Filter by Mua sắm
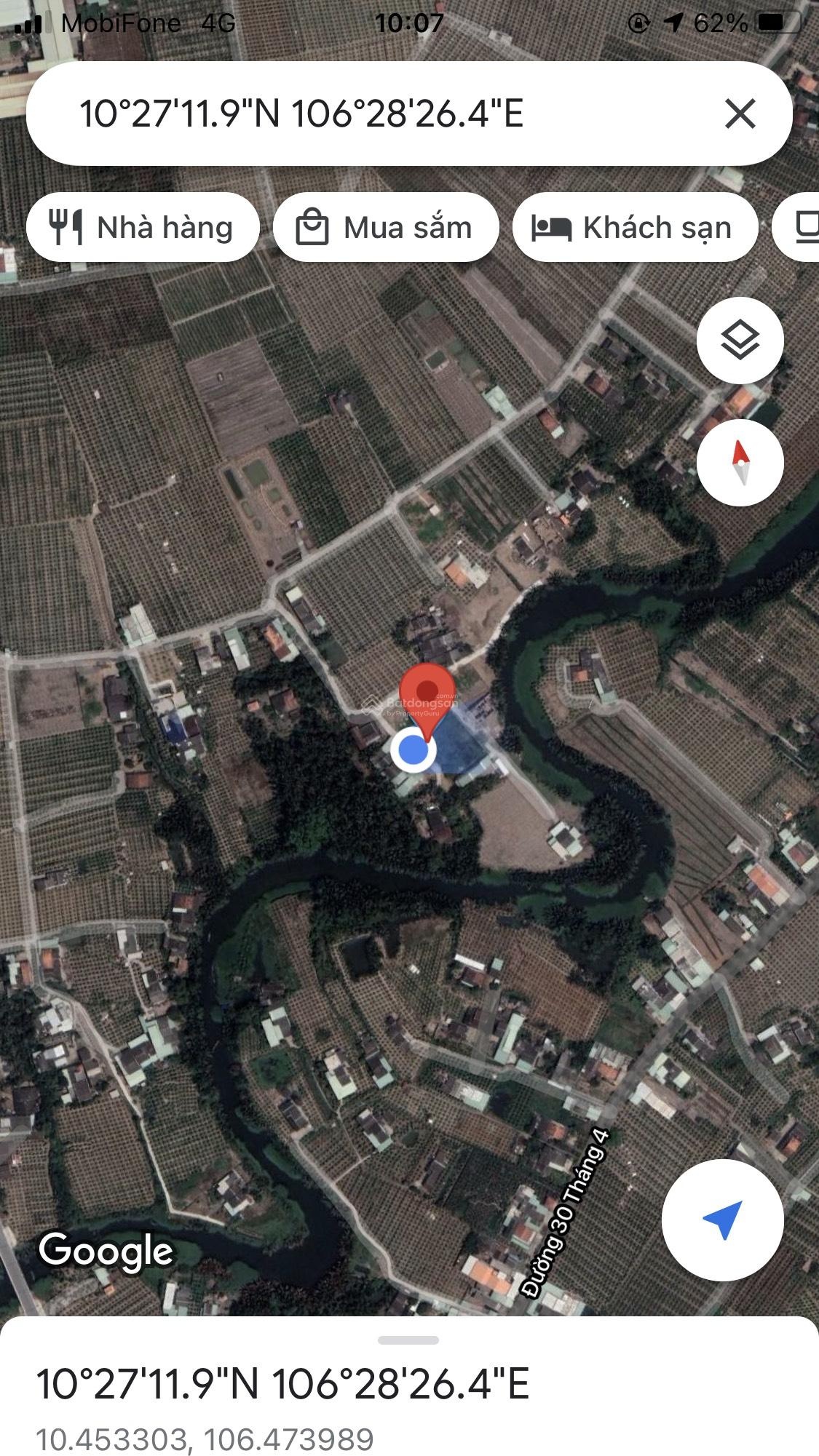 (x=385, y=228)
